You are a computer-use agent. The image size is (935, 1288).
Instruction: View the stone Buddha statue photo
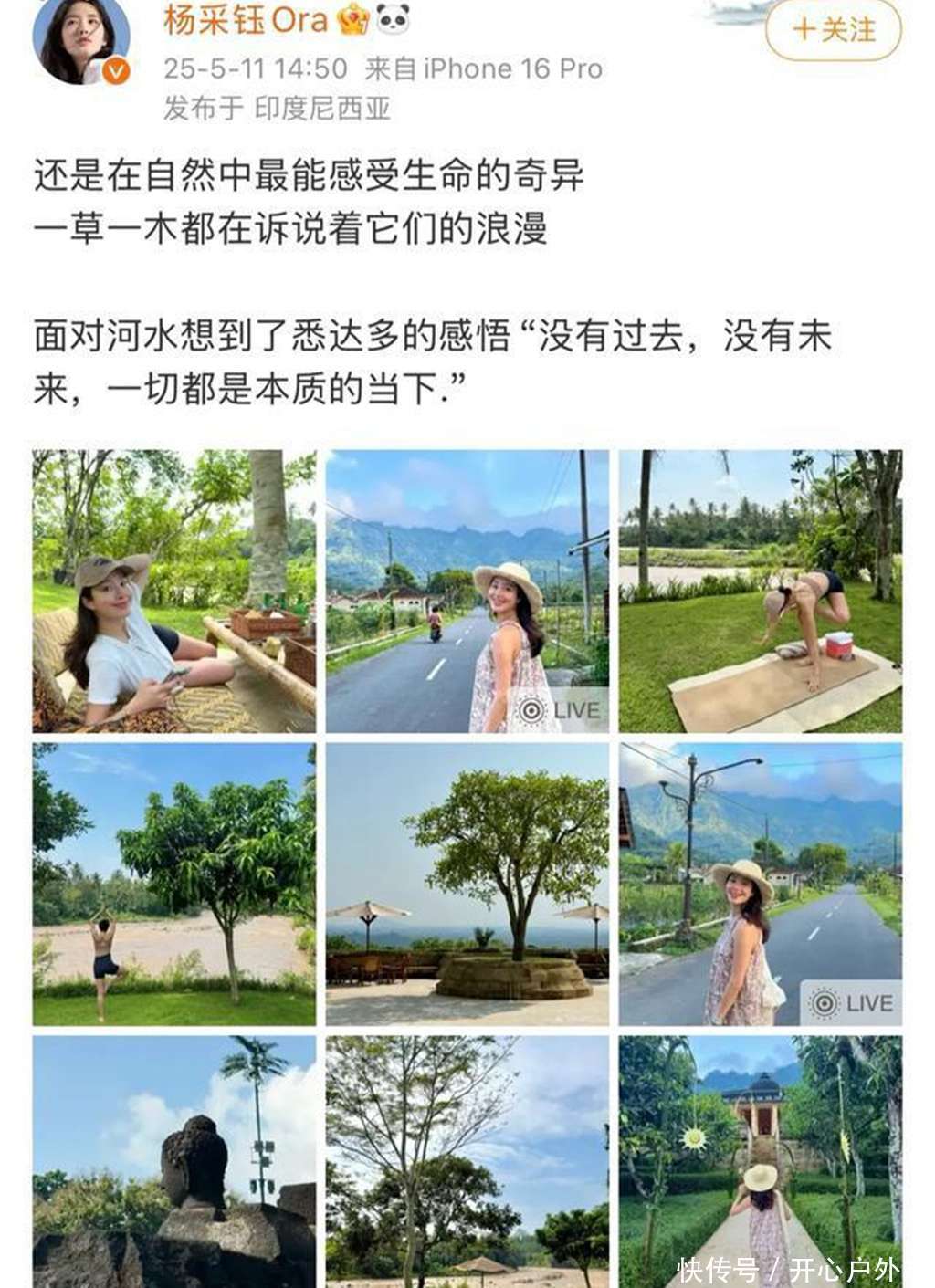coord(174,1161)
